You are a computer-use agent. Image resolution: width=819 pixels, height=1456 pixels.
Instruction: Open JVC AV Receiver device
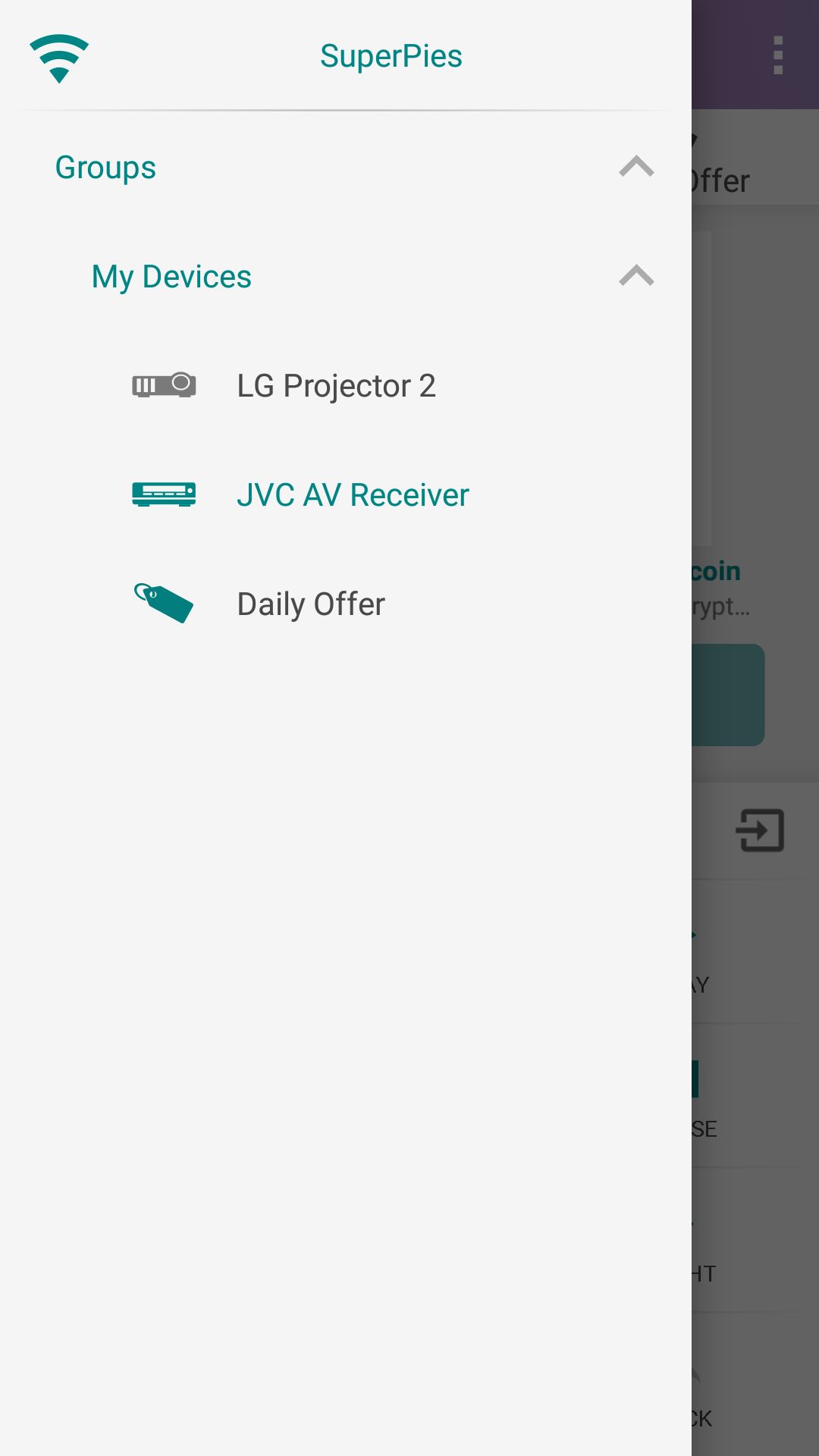point(346,494)
